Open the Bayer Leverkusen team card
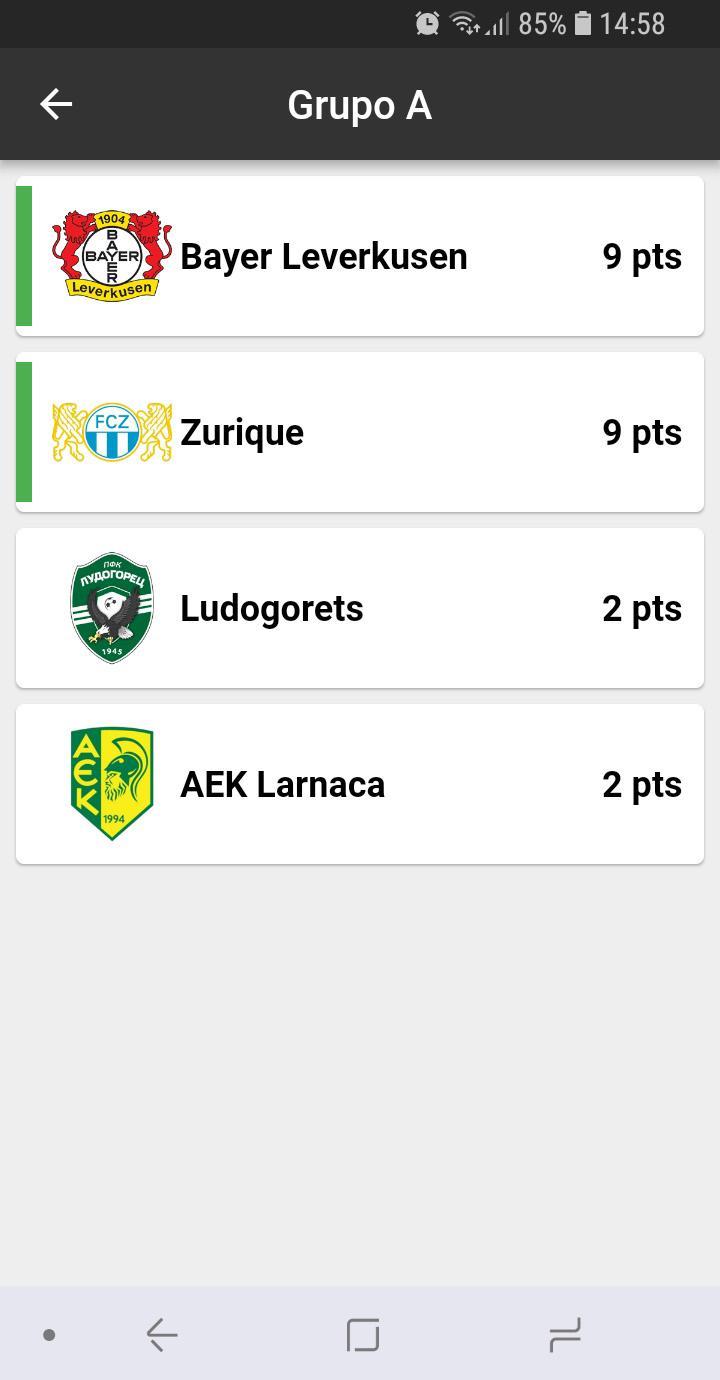Image resolution: width=720 pixels, height=1380 pixels. point(360,256)
